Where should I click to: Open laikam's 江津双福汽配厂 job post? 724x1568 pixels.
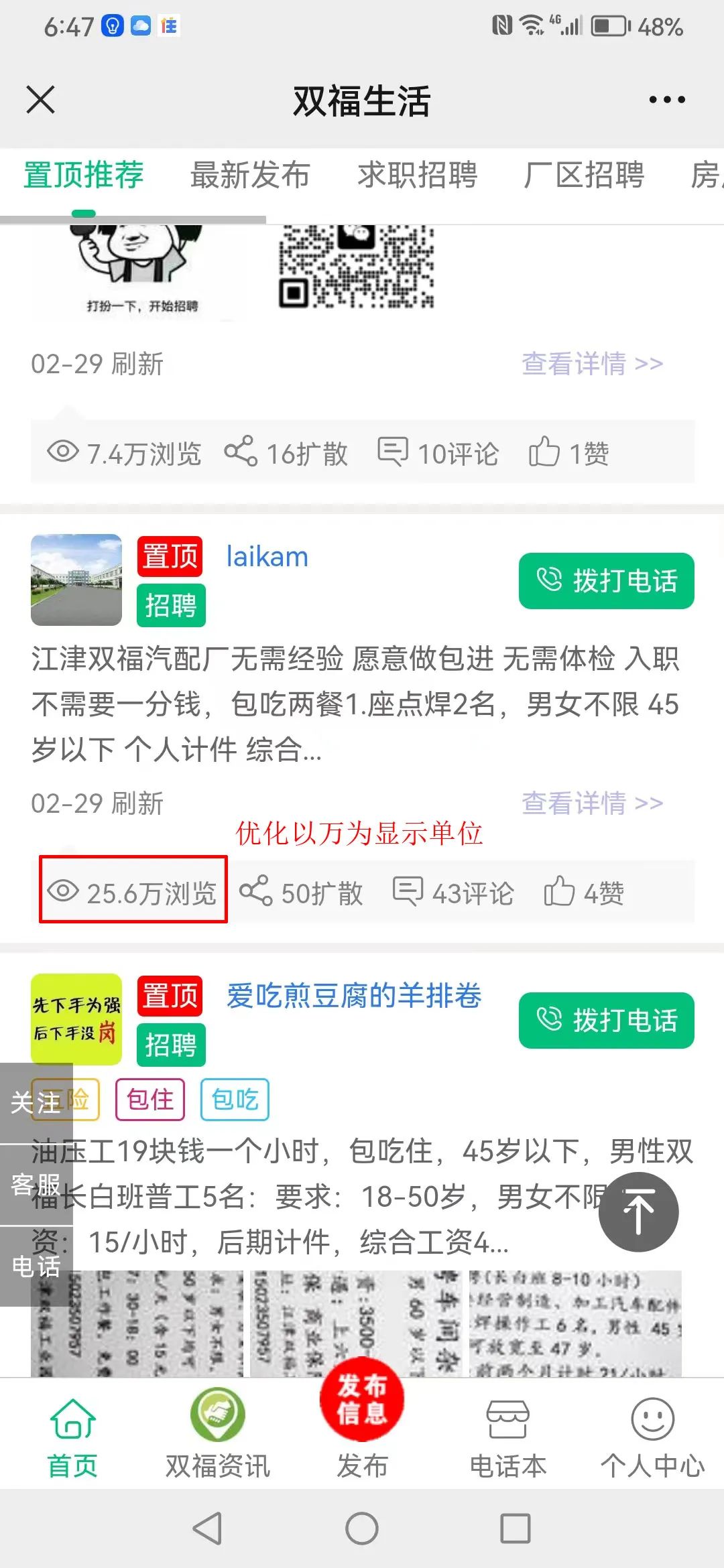355,704
